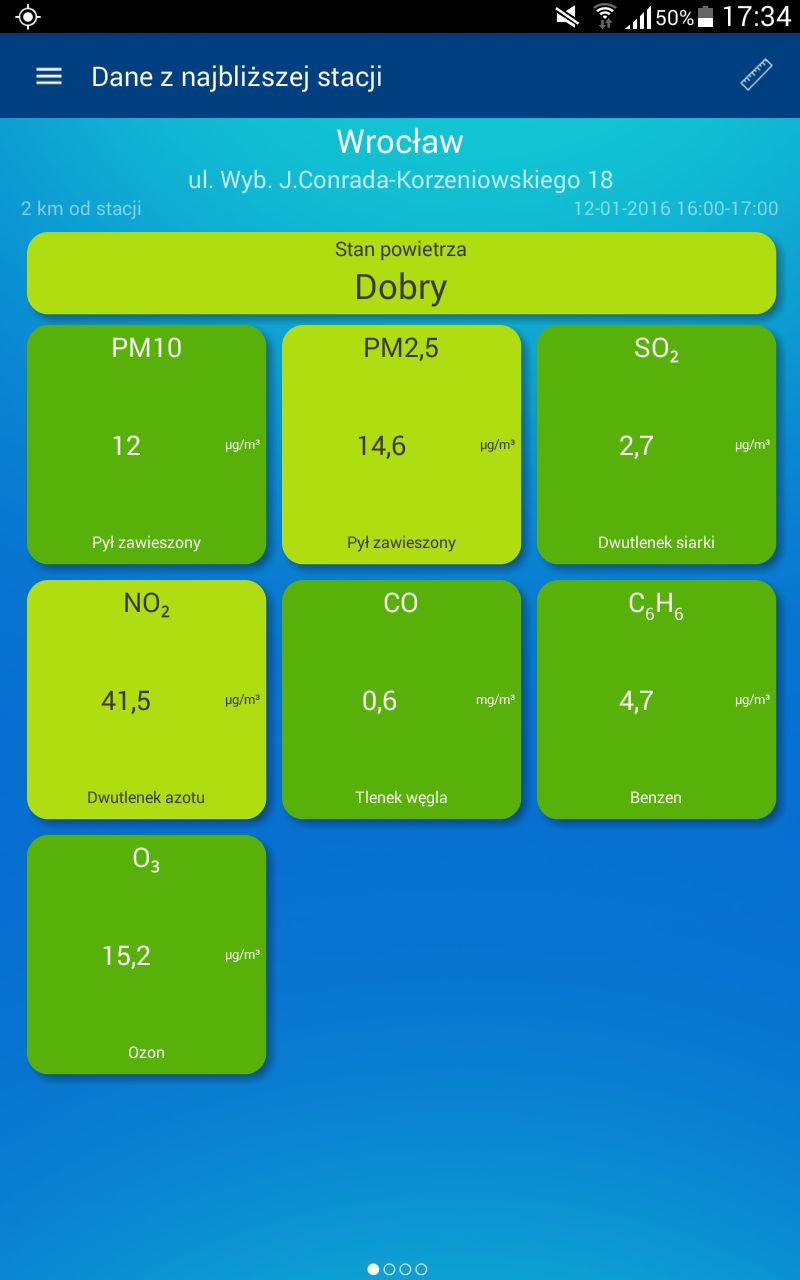Open the Stan powietrza Dobry card

pyautogui.click(x=401, y=273)
